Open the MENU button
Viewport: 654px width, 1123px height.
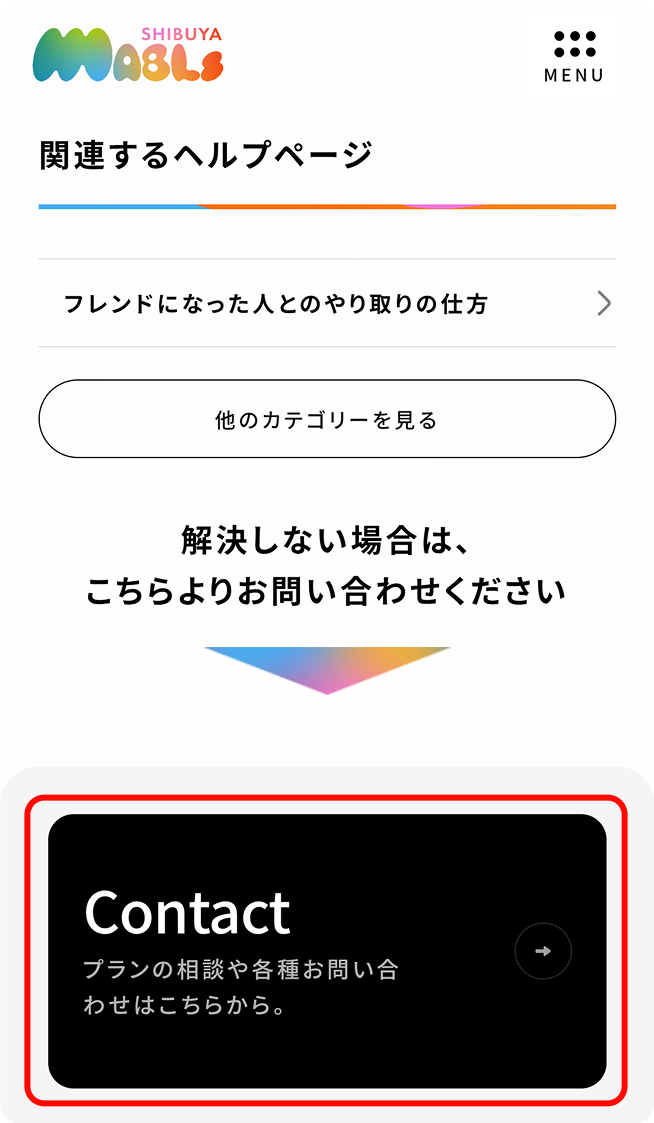tap(574, 57)
